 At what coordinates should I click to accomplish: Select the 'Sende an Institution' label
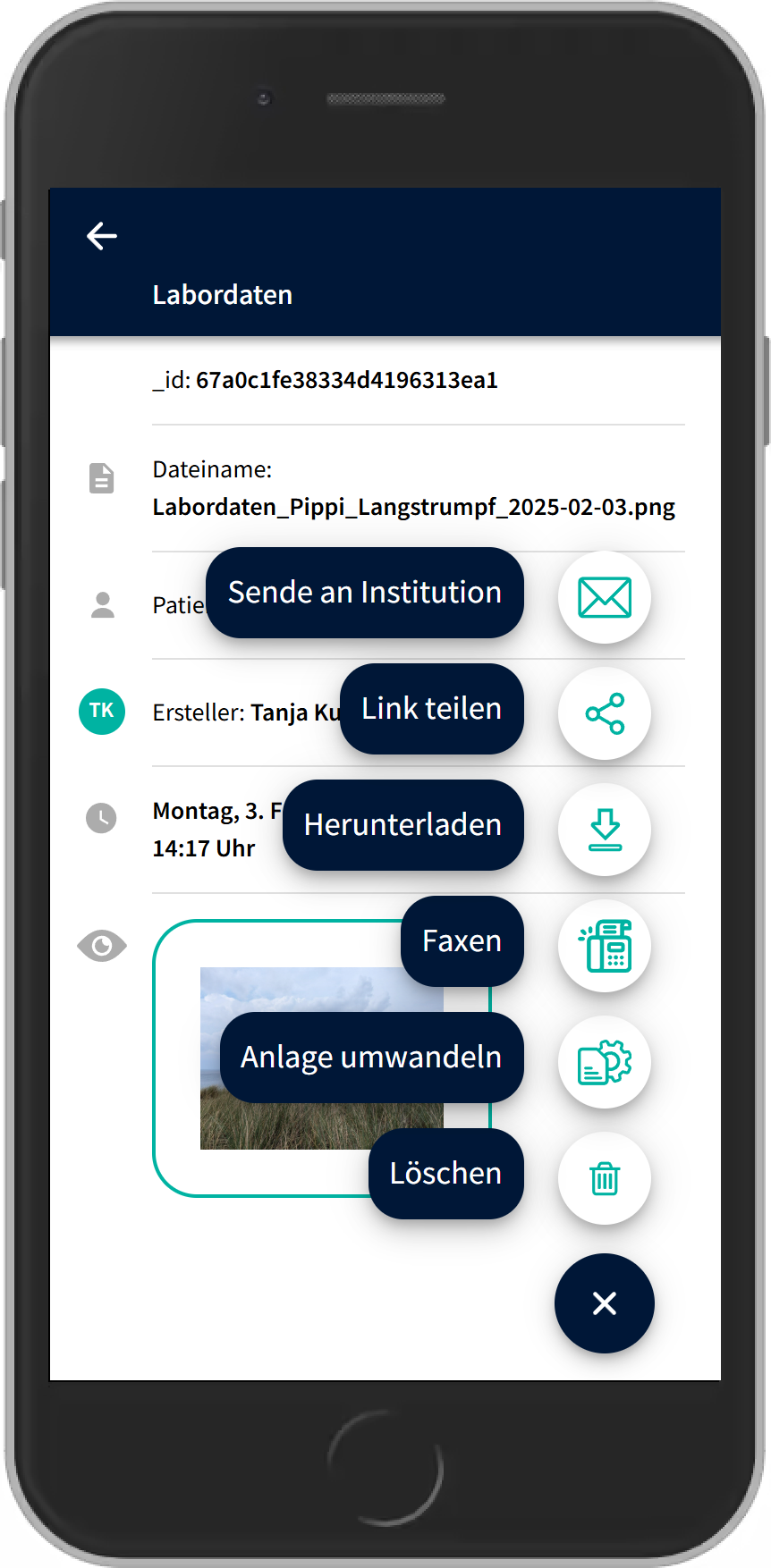(364, 593)
